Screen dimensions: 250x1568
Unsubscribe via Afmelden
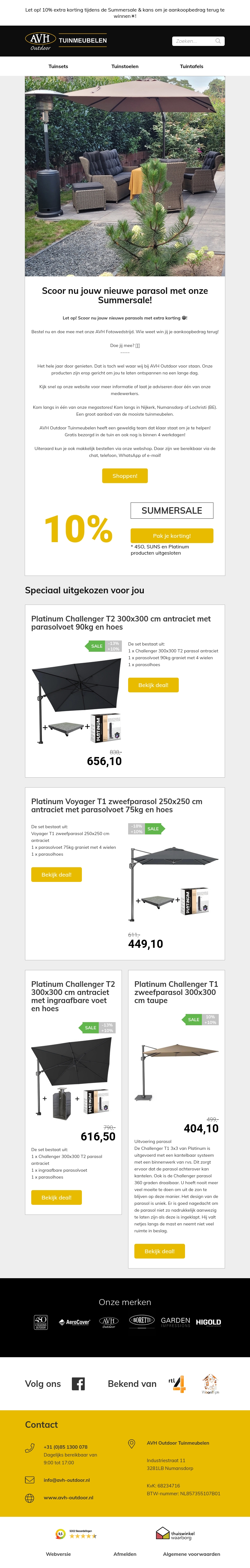click(125, 1554)
